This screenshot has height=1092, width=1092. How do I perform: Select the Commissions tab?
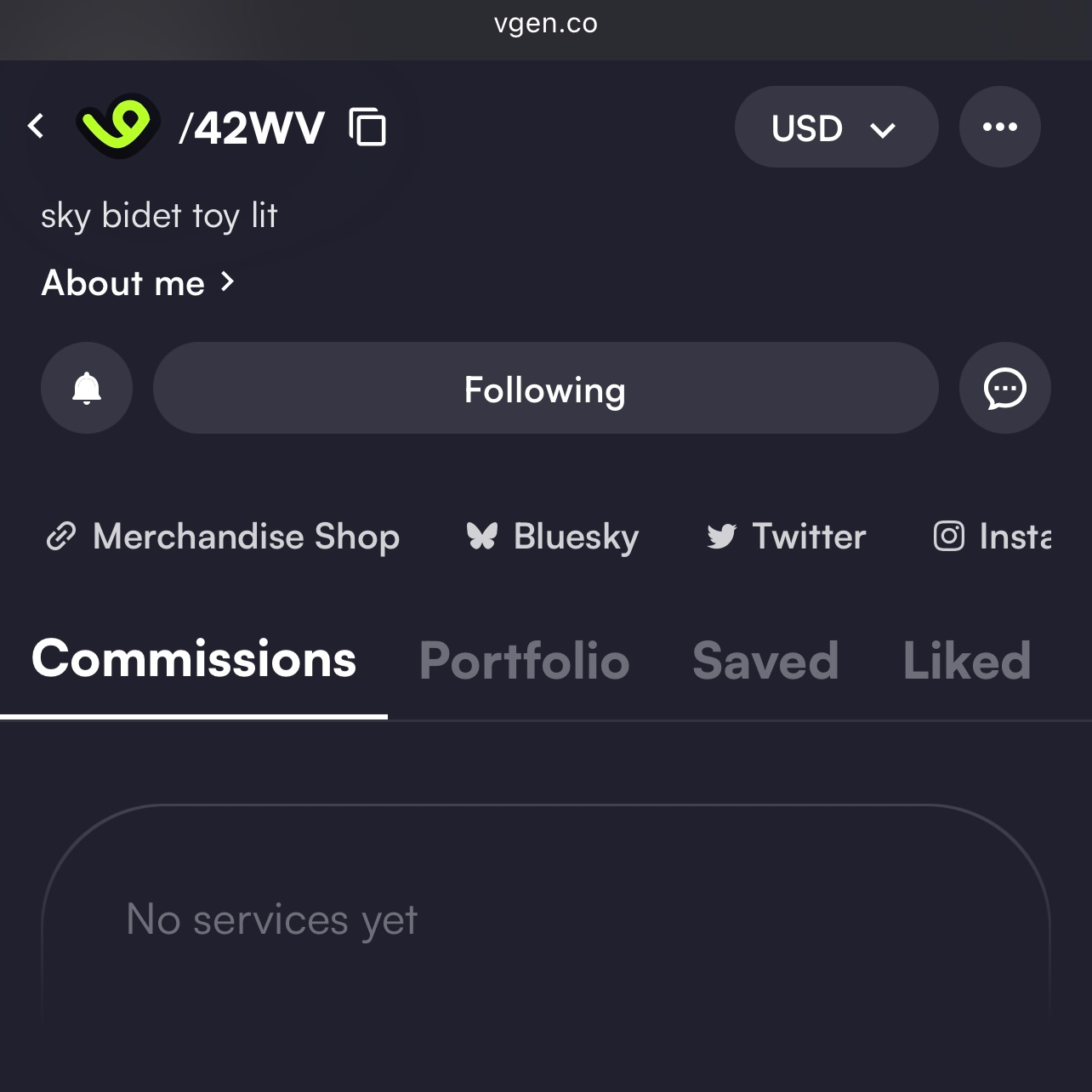click(194, 660)
